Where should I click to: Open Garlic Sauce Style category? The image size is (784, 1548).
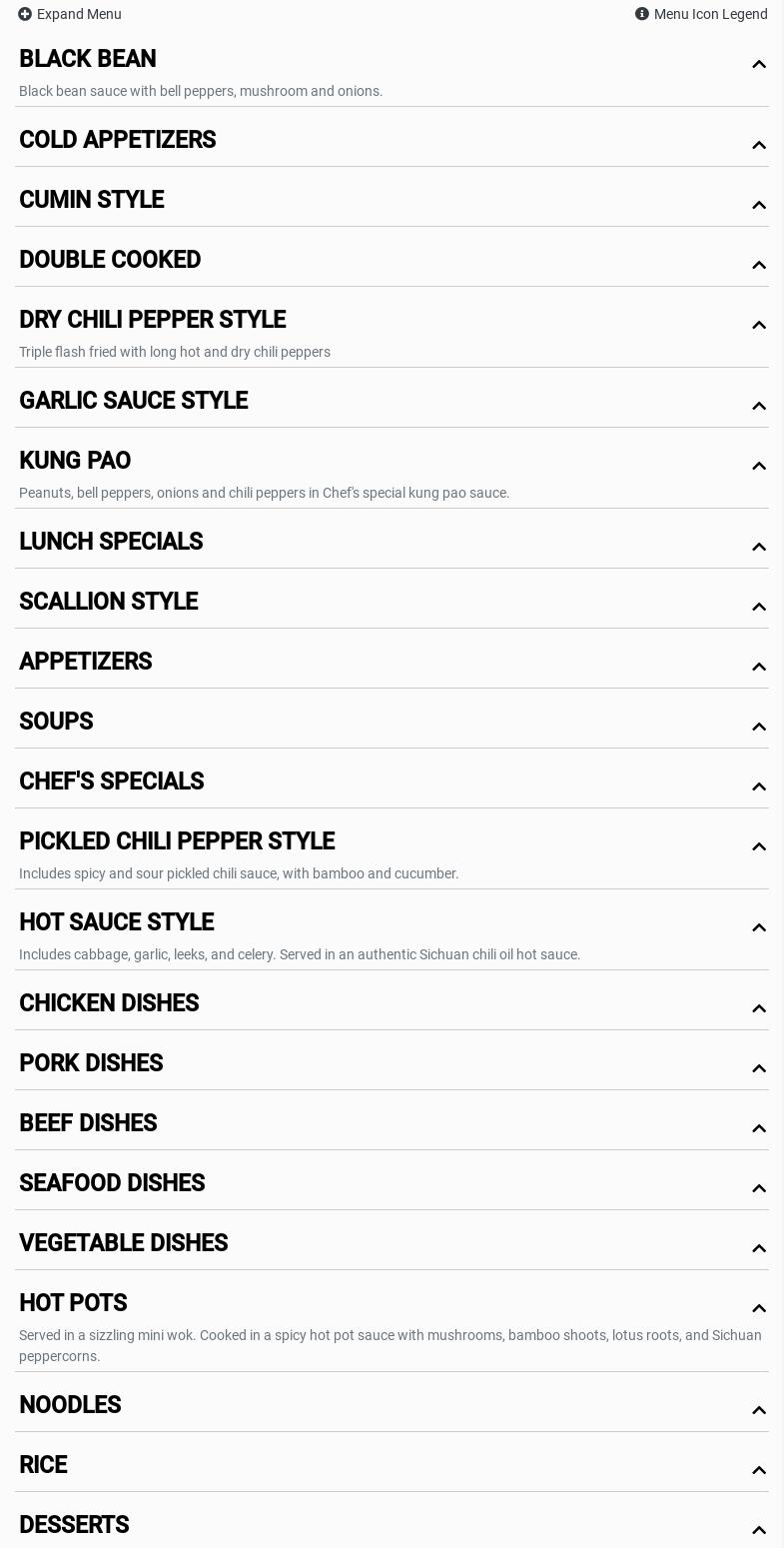coord(133,402)
